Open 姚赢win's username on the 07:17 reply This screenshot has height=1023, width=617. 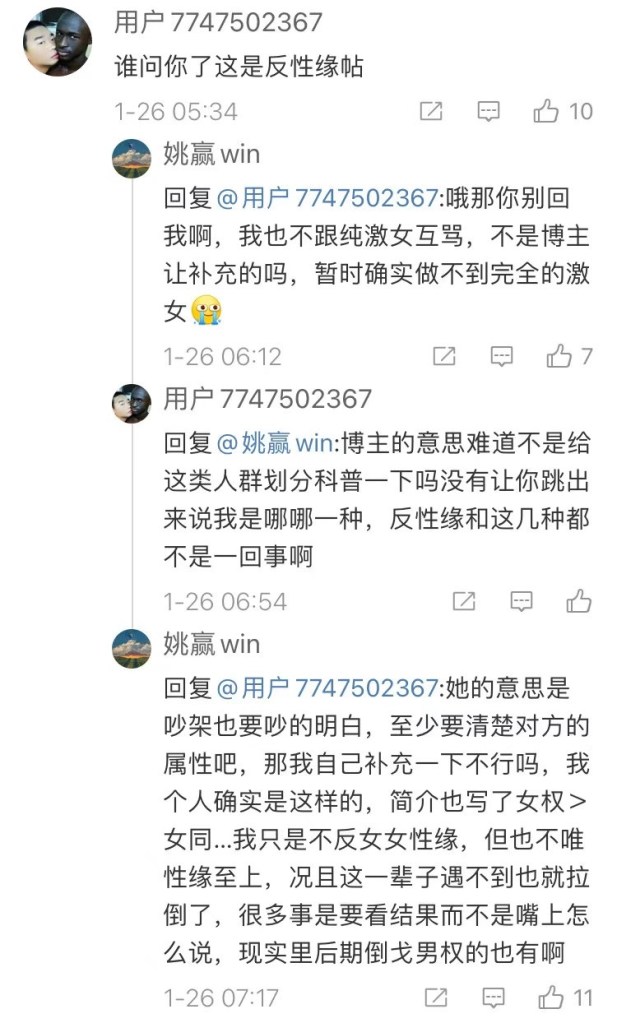click(x=211, y=645)
